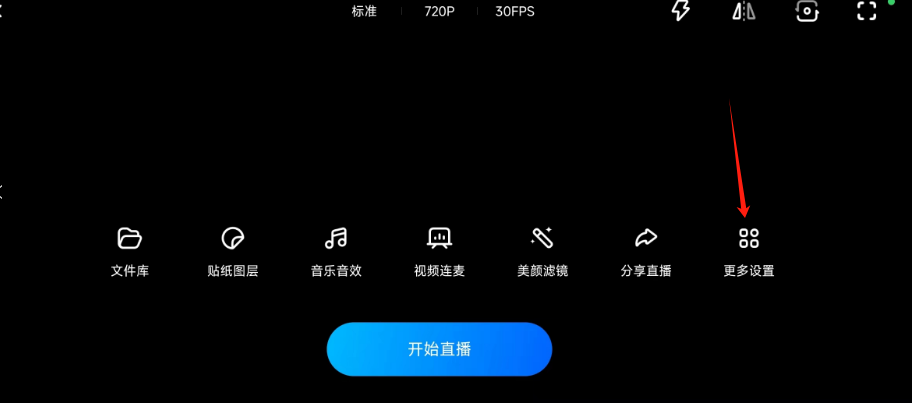
Task: Open 贴纸图层 sticker layers
Action: pos(233,249)
